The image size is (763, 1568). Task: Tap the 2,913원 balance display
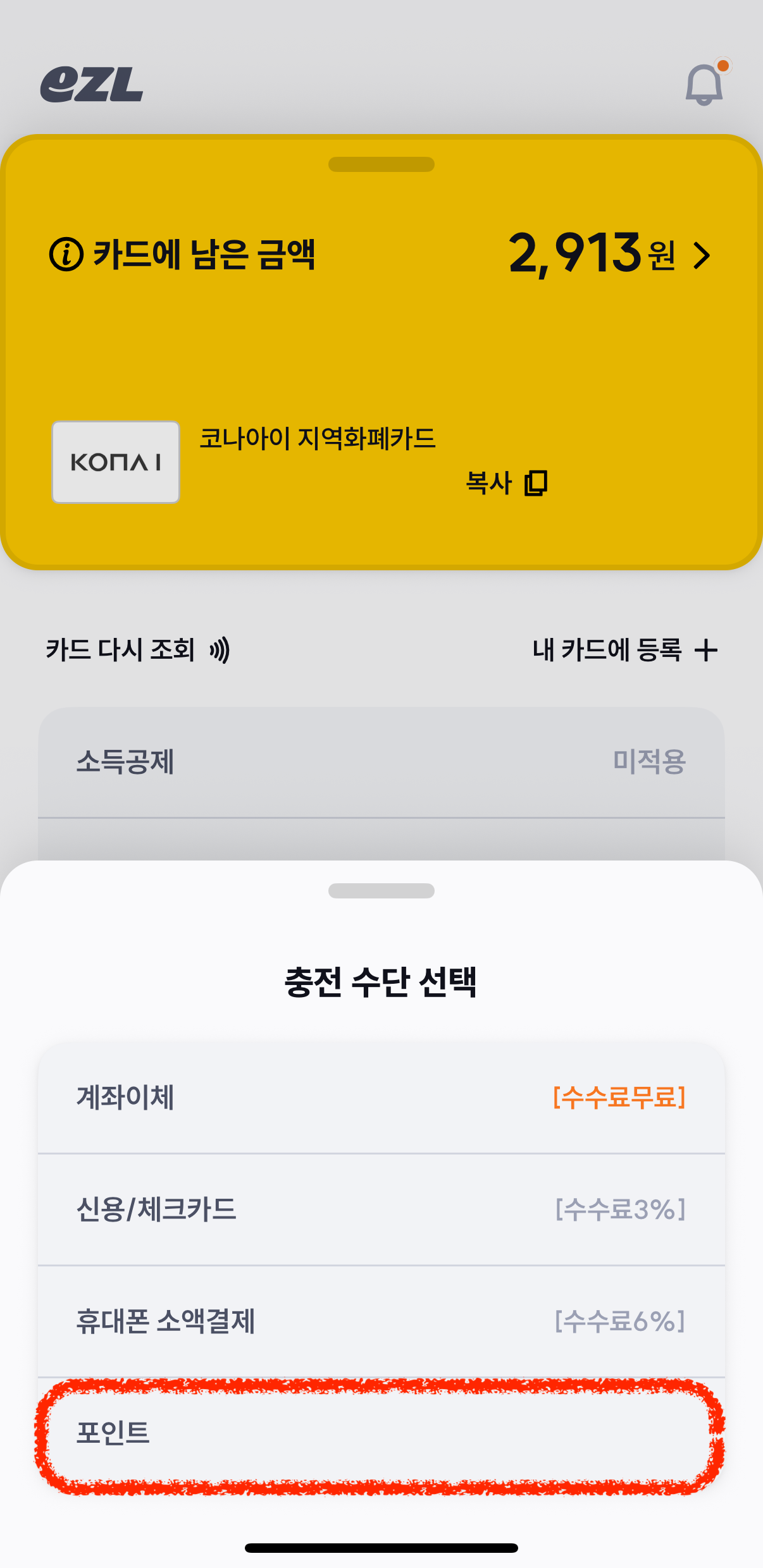tap(582, 255)
